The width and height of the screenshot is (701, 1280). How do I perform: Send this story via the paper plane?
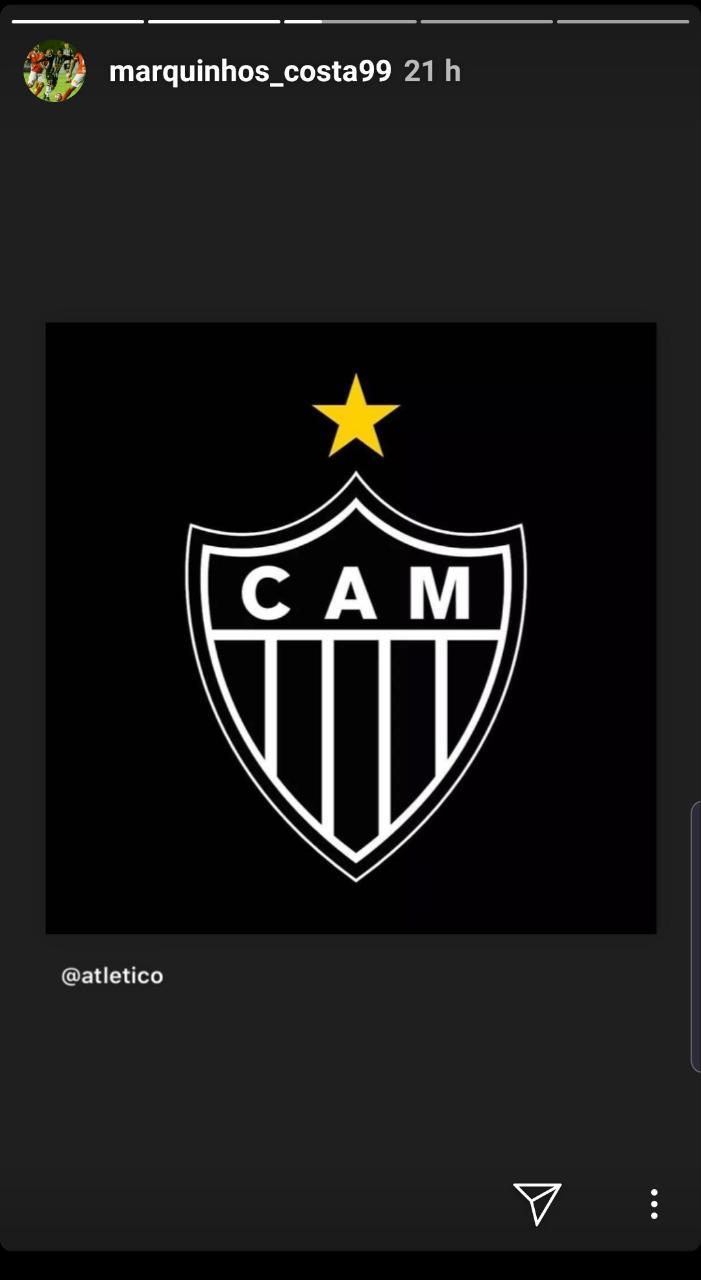pyautogui.click(x=537, y=1203)
